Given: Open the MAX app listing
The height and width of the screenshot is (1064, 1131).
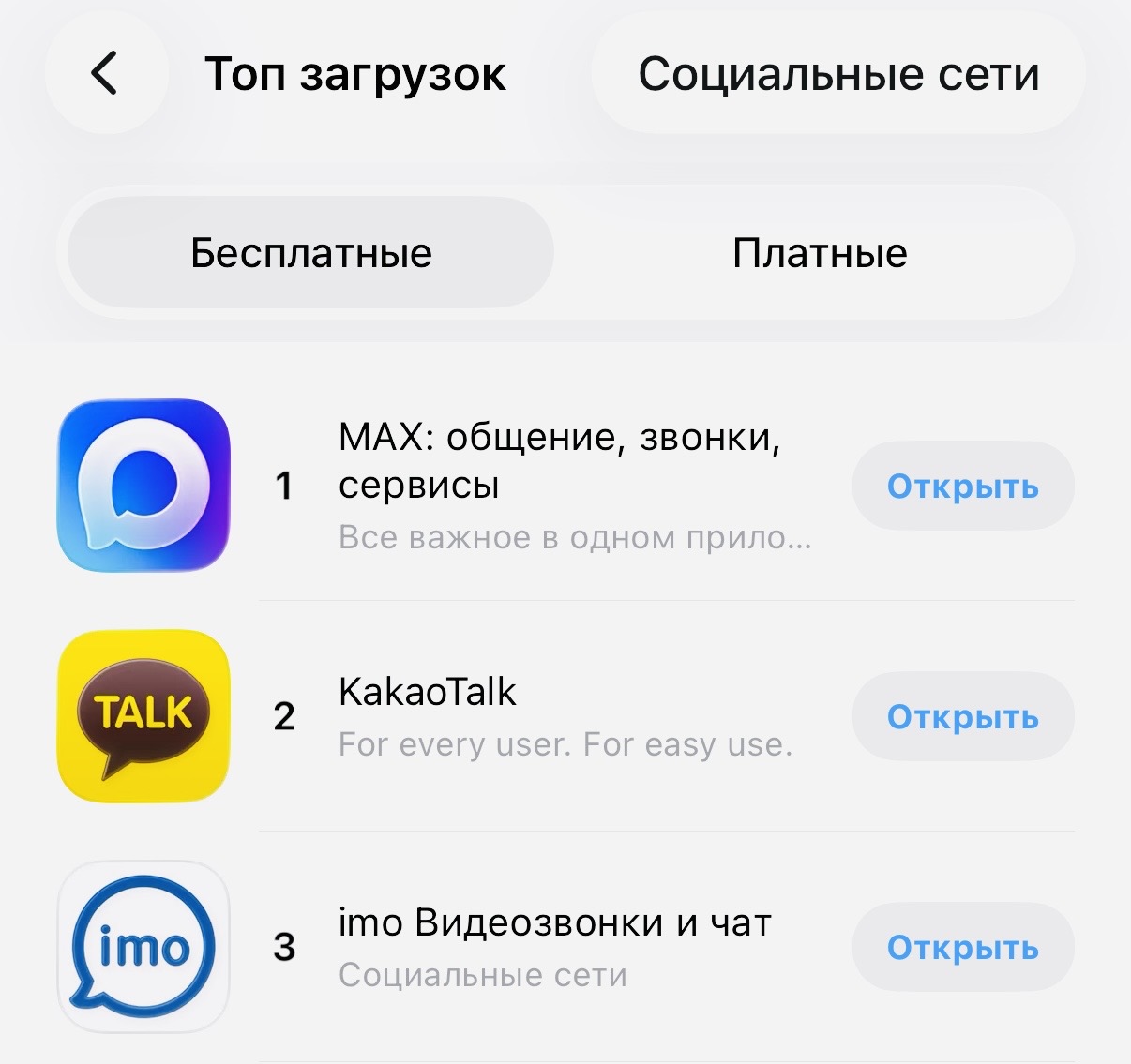Looking at the screenshot, I should [x=558, y=461].
